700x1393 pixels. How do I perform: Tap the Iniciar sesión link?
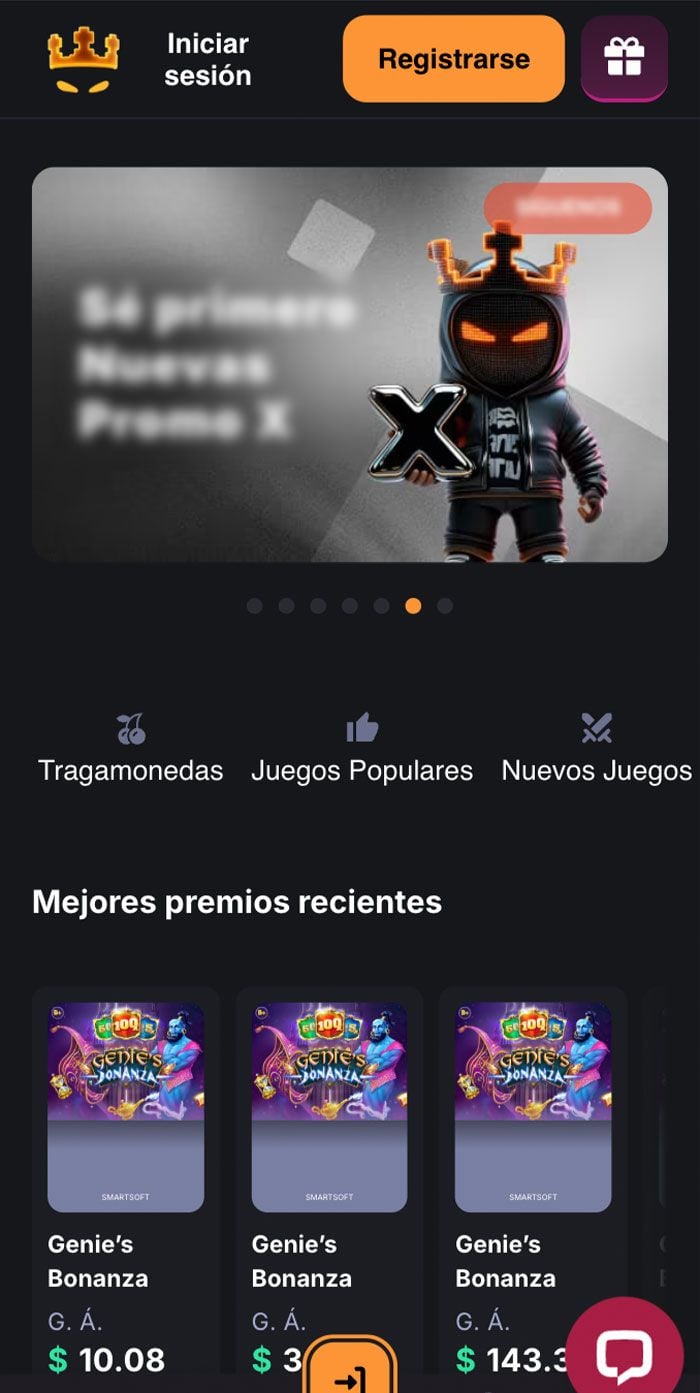coord(207,59)
